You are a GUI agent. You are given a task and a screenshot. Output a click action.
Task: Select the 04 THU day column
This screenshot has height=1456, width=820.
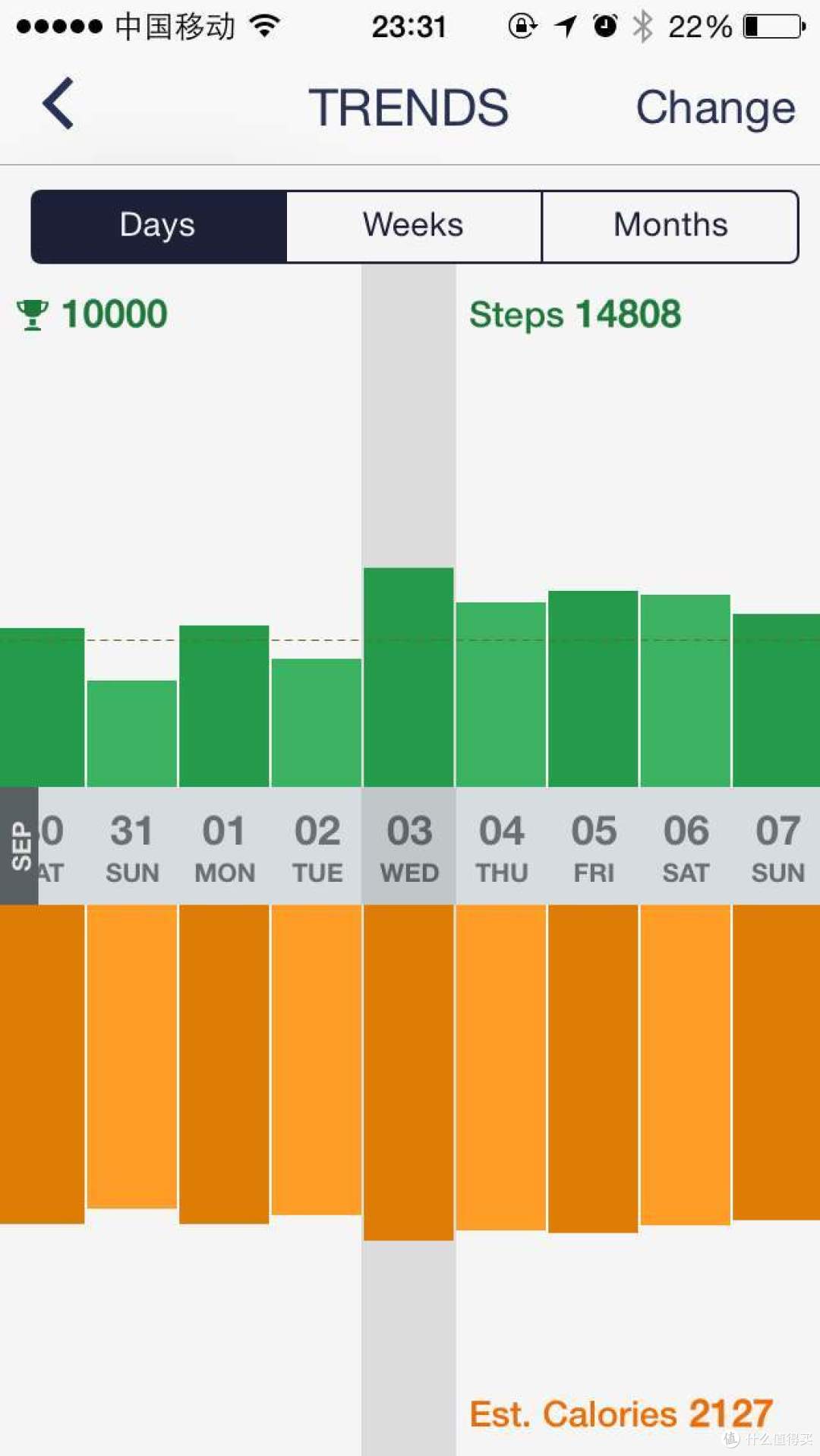coord(501,846)
